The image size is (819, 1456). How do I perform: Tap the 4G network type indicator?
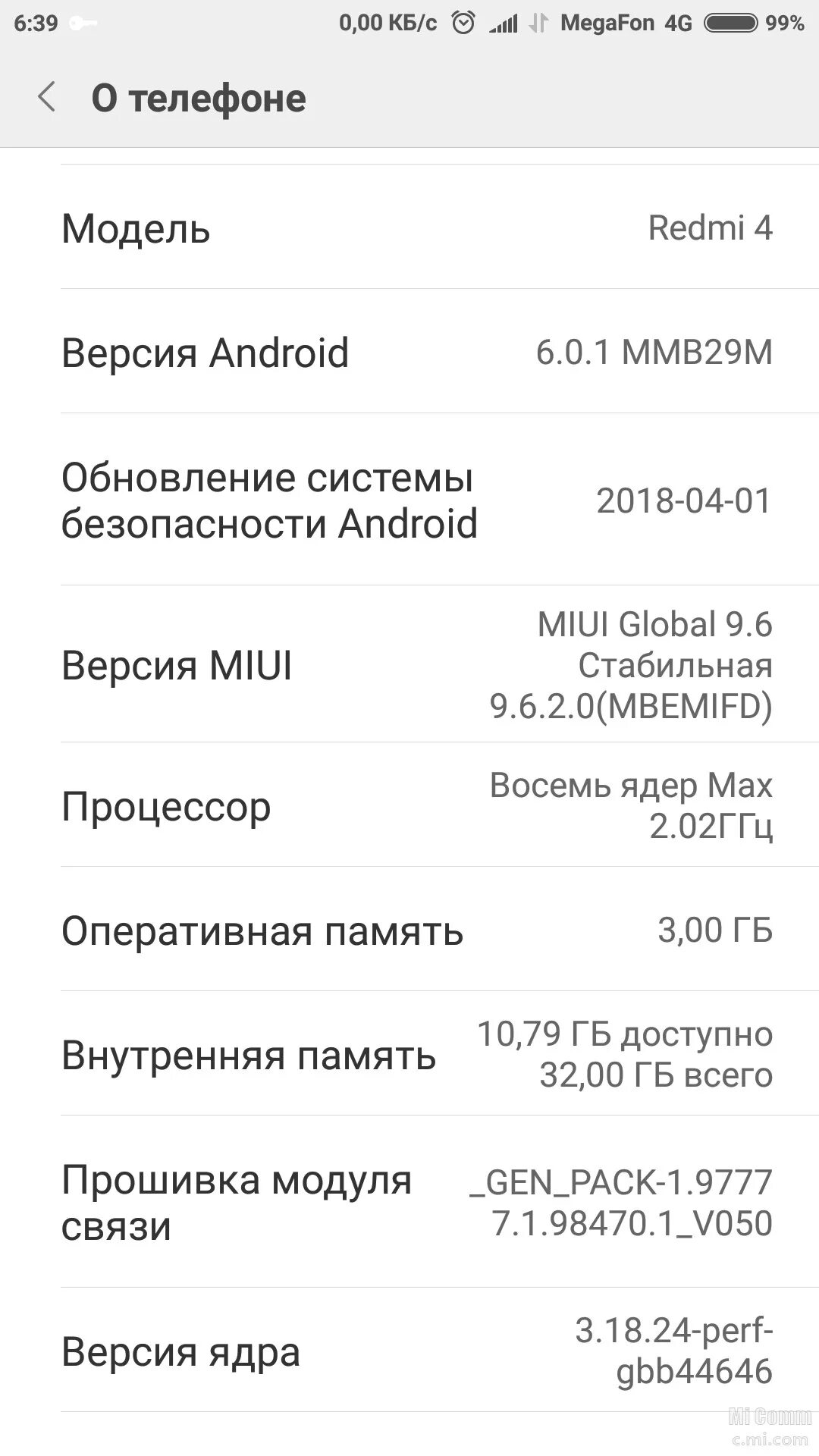[679, 23]
